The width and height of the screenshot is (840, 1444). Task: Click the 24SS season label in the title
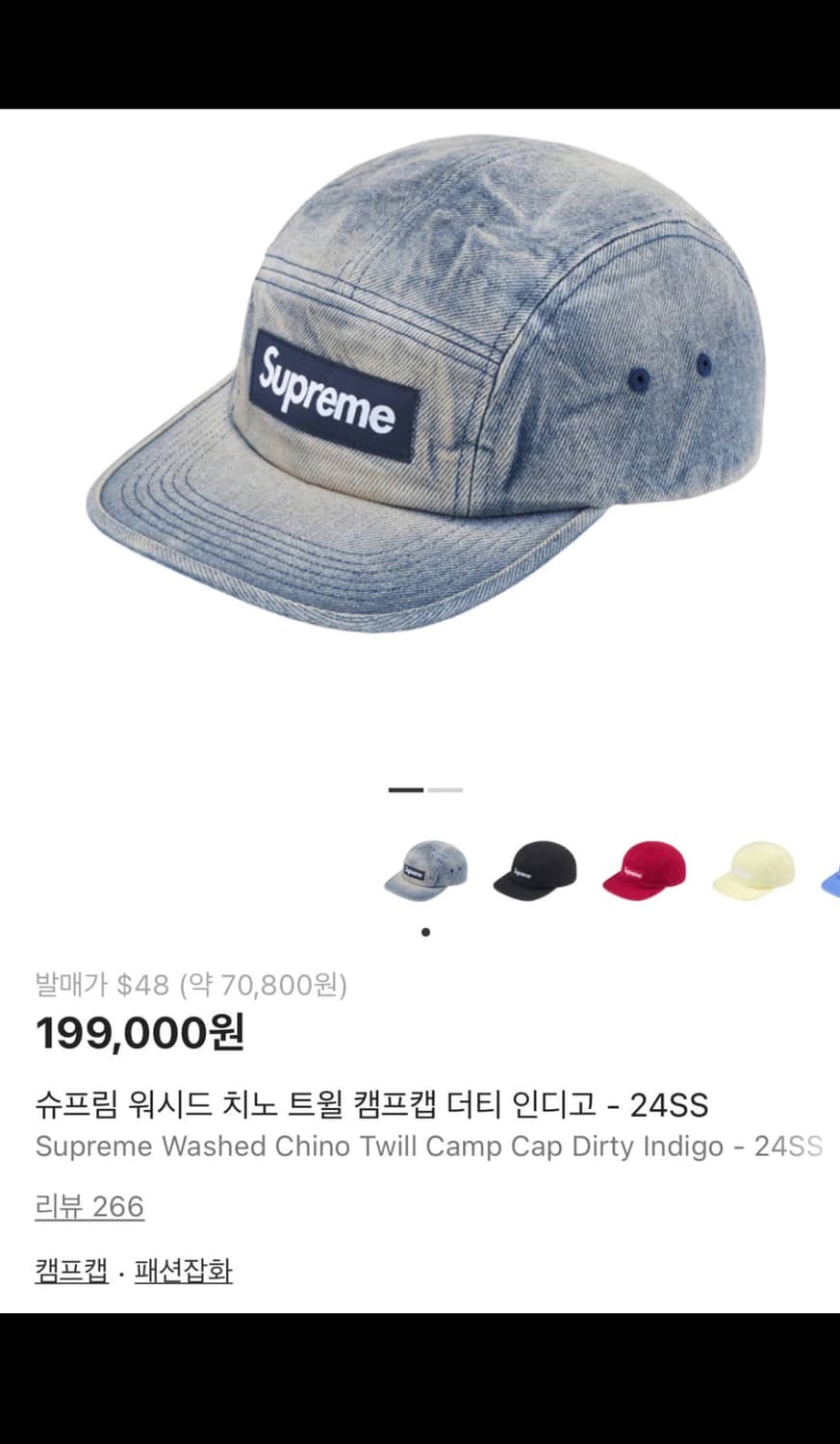(x=675, y=1105)
